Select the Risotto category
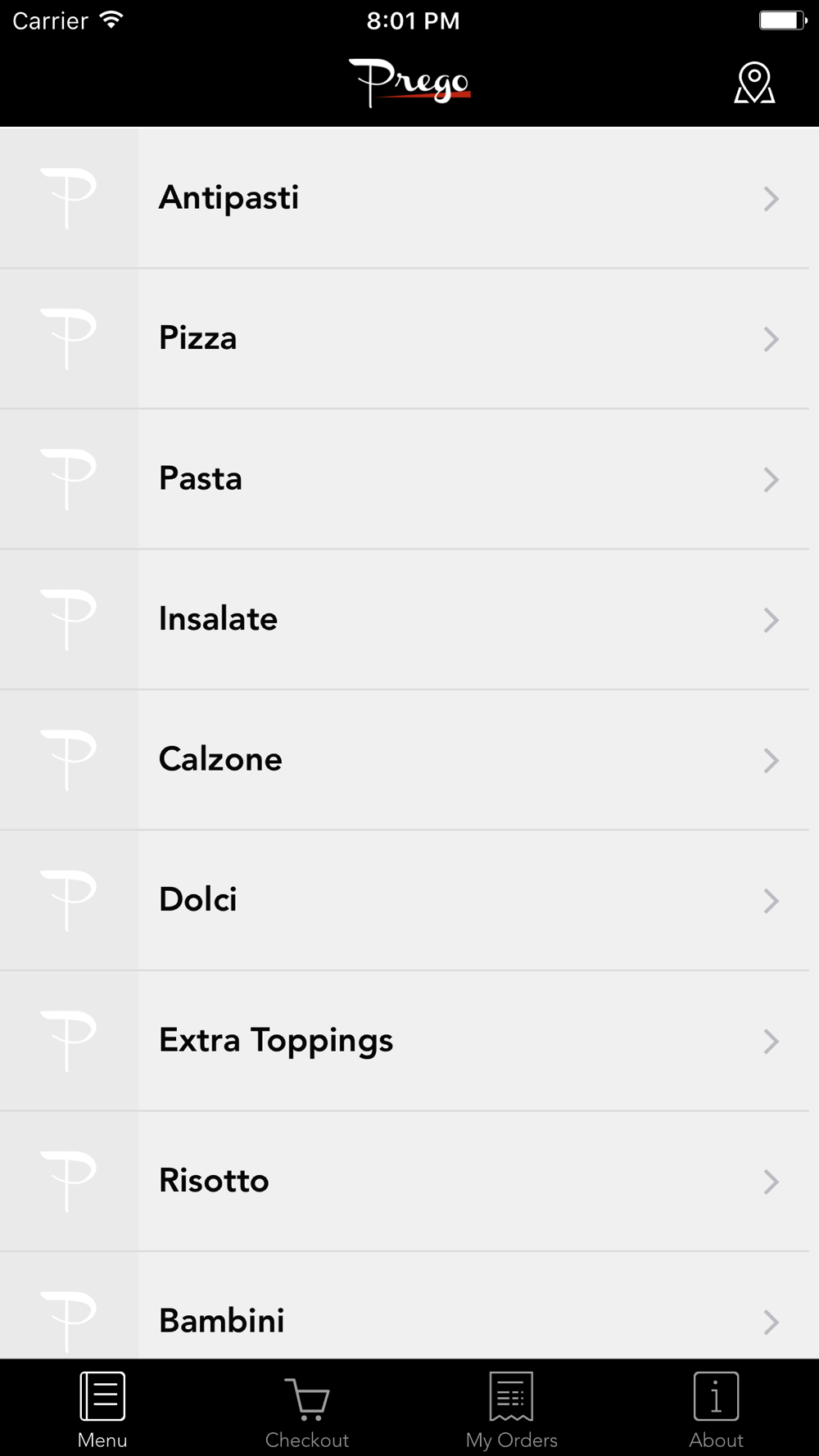The height and width of the screenshot is (1456, 819). [409, 1182]
